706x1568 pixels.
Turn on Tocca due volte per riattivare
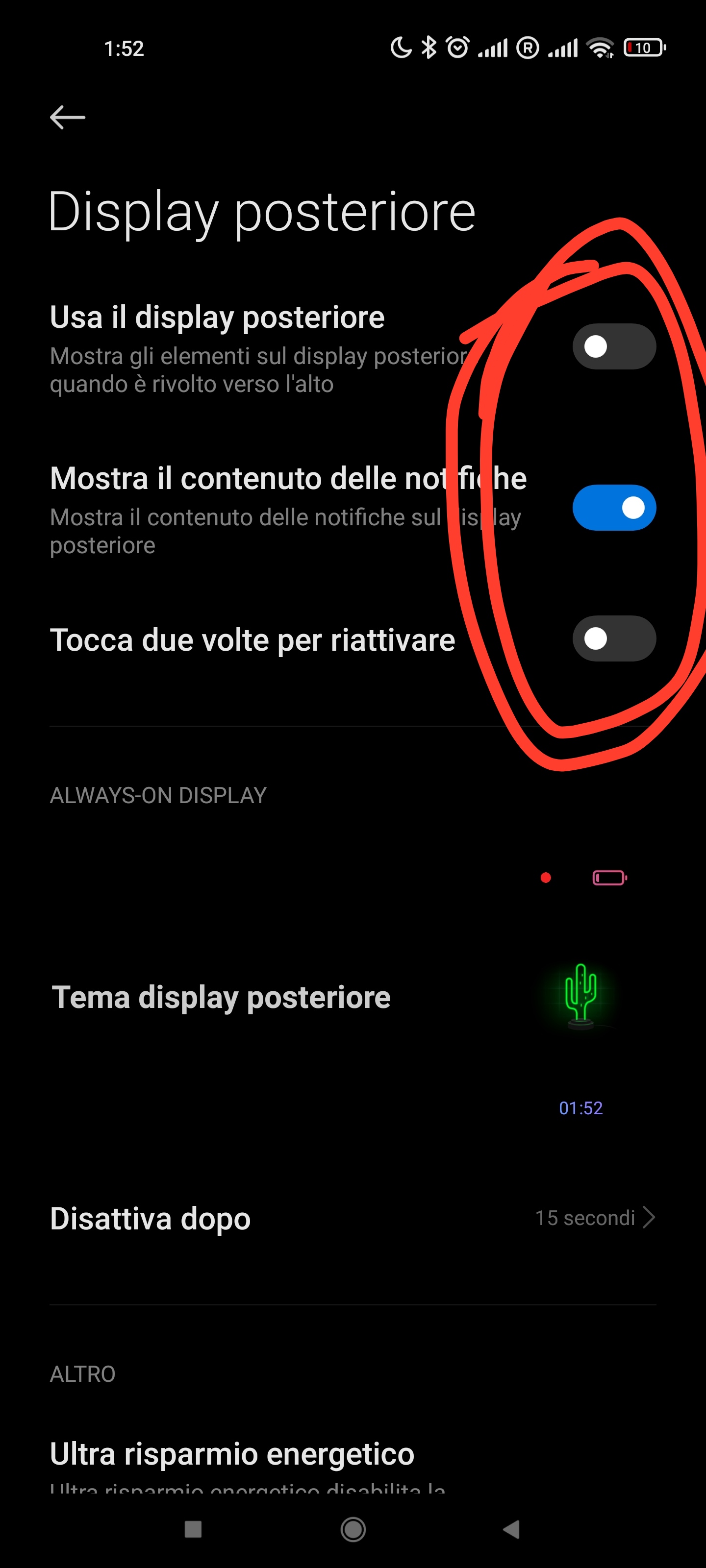tap(613, 638)
